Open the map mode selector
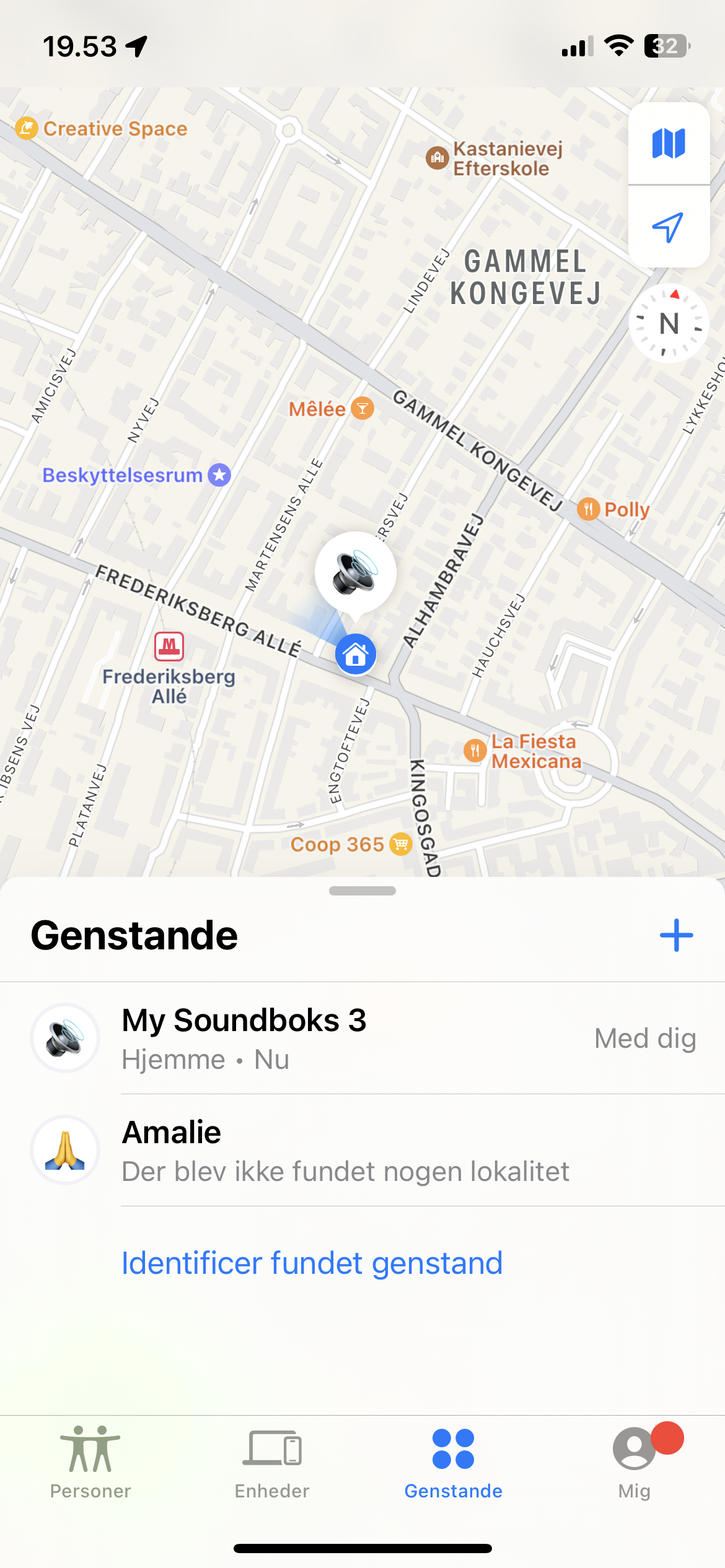The image size is (725, 1568). point(669,144)
